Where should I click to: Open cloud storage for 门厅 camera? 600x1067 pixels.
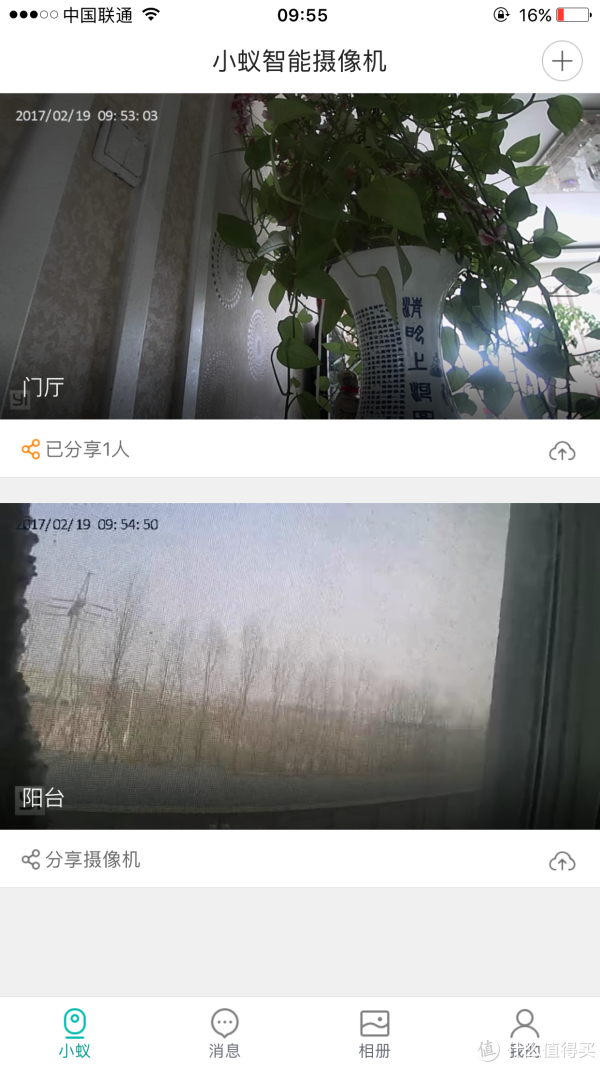tap(562, 451)
